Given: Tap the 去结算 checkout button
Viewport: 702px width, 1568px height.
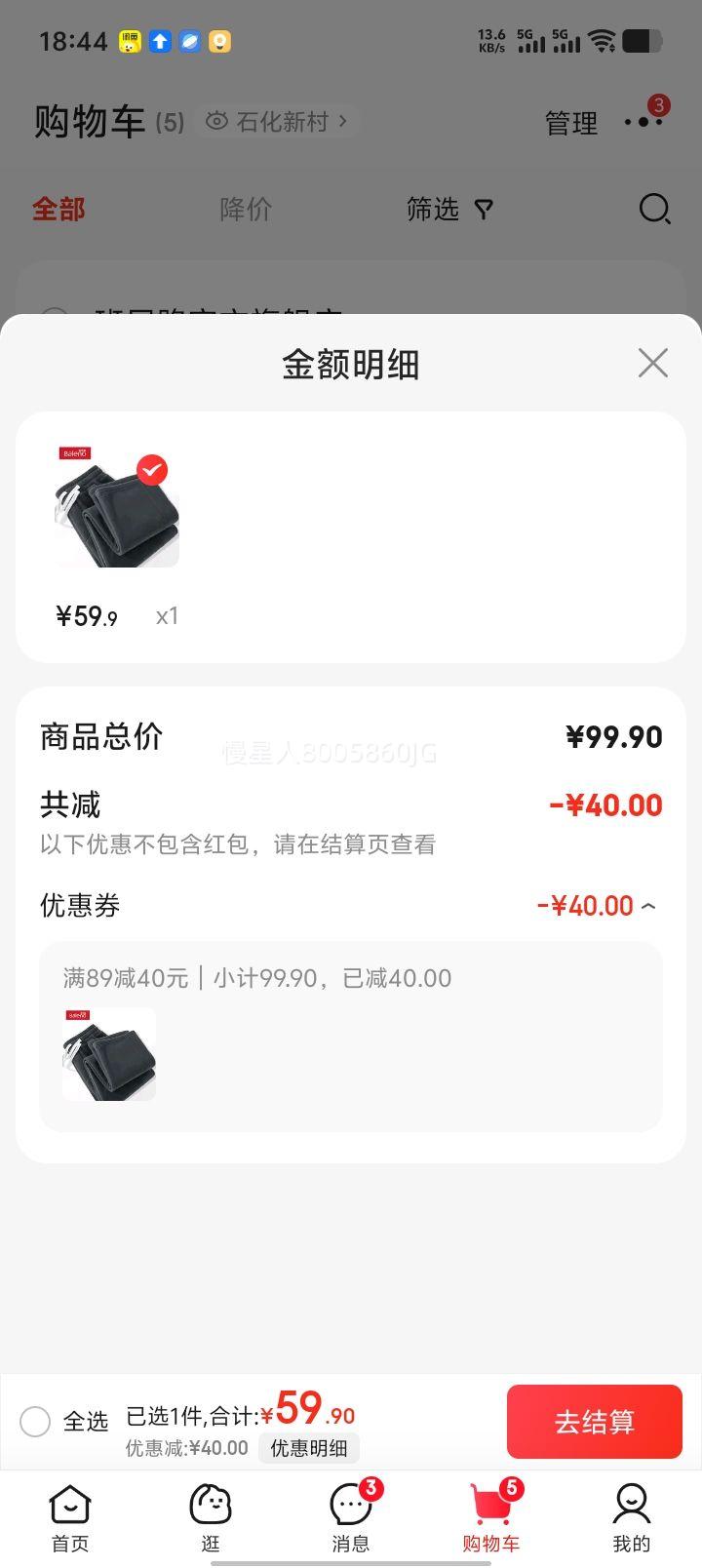Looking at the screenshot, I should click(594, 1422).
